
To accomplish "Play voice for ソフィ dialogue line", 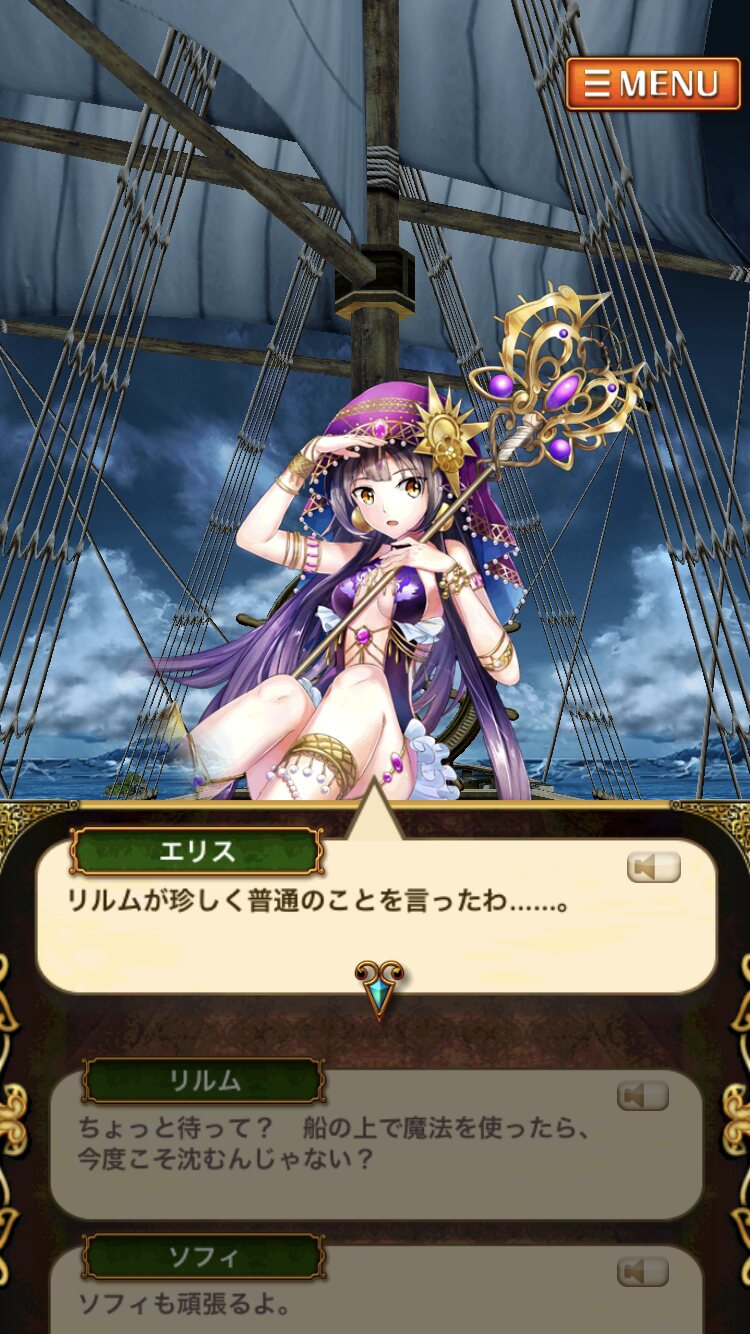I will tap(642, 1272).
